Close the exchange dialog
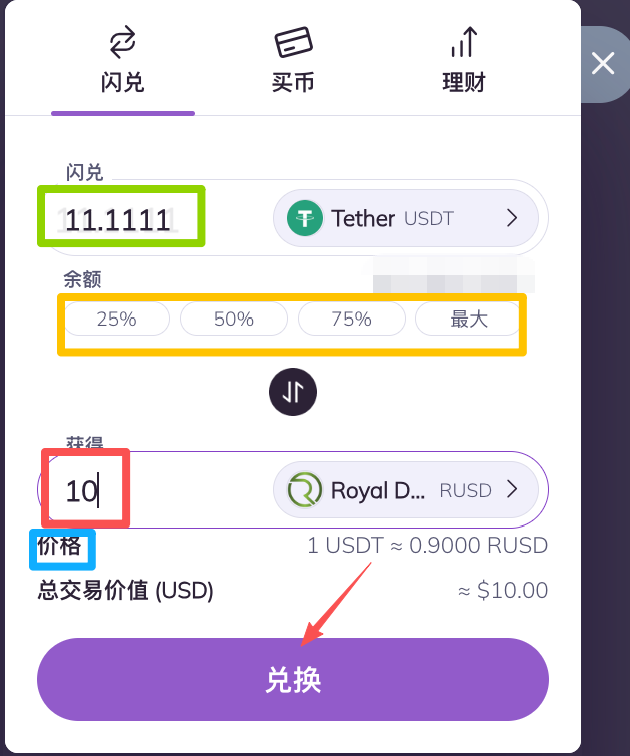Screen dimensions: 630x756 coord(602,64)
